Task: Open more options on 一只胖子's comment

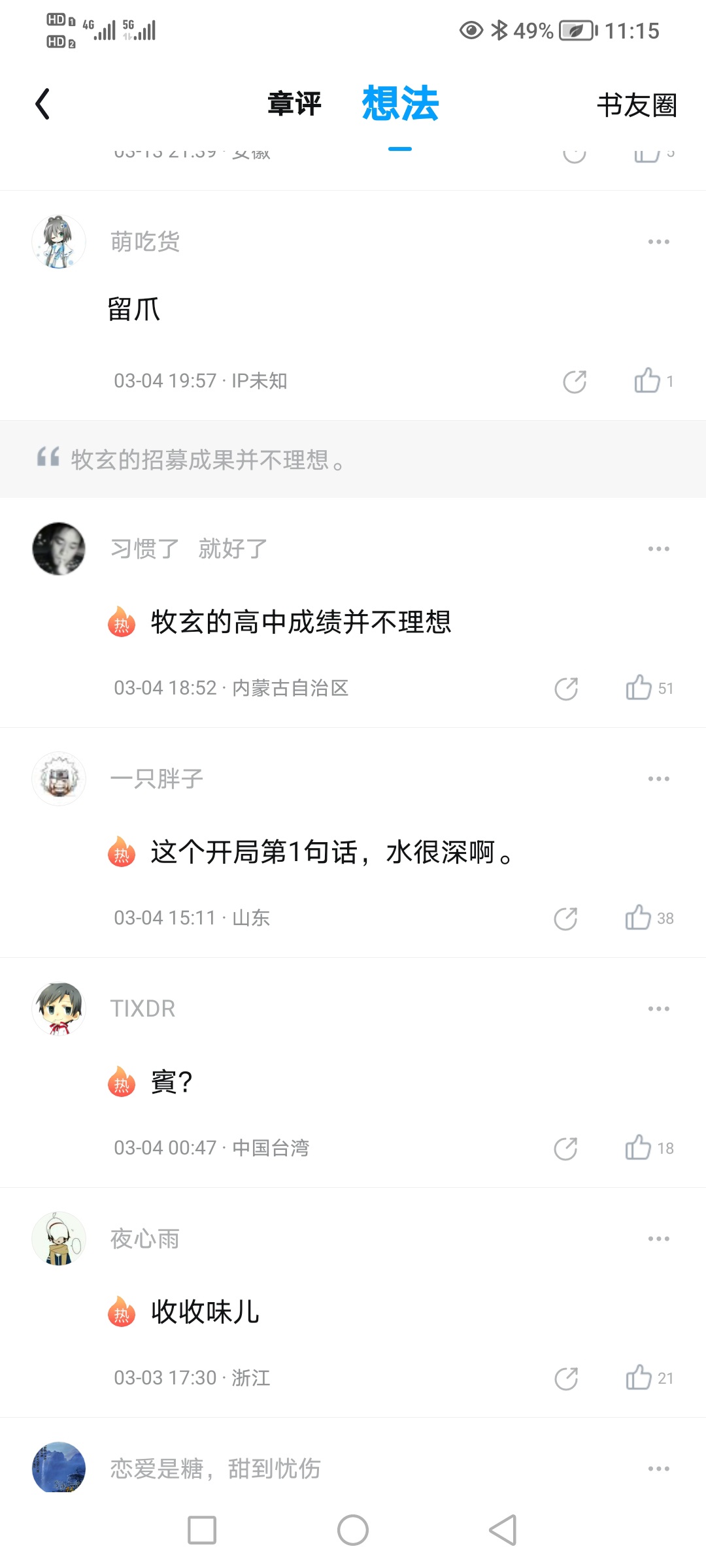Action: click(x=658, y=779)
